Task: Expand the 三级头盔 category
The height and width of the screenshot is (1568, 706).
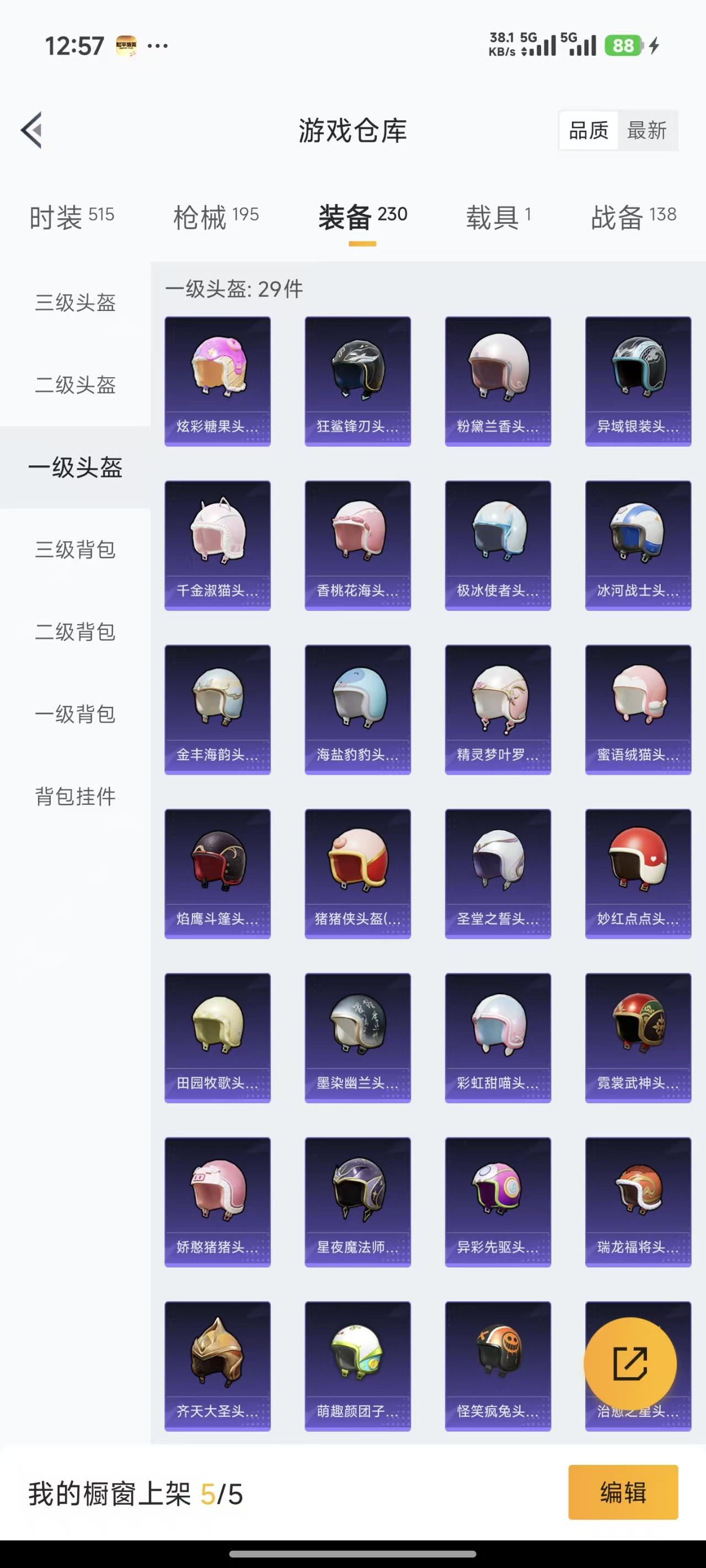Action: point(74,303)
